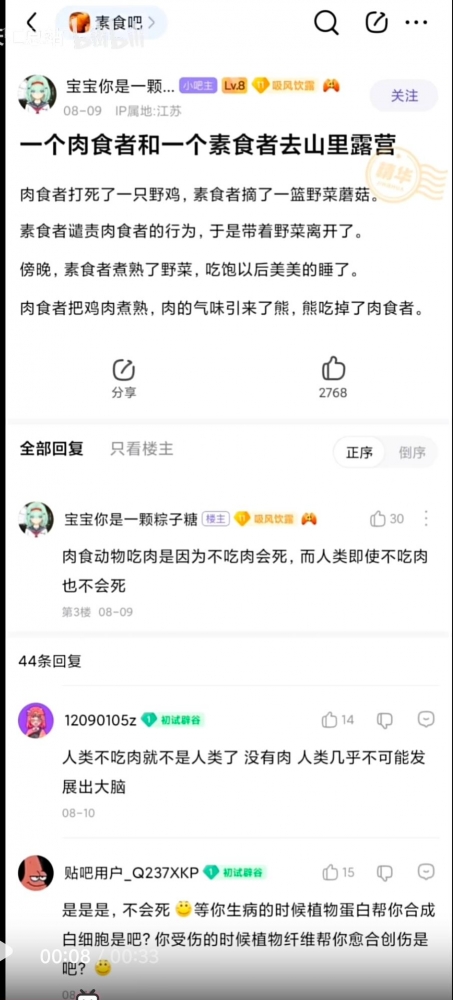The width and height of the screenshot is (453, 1000).
Task: Tap the share icon in the top bar
Action: 376,23
